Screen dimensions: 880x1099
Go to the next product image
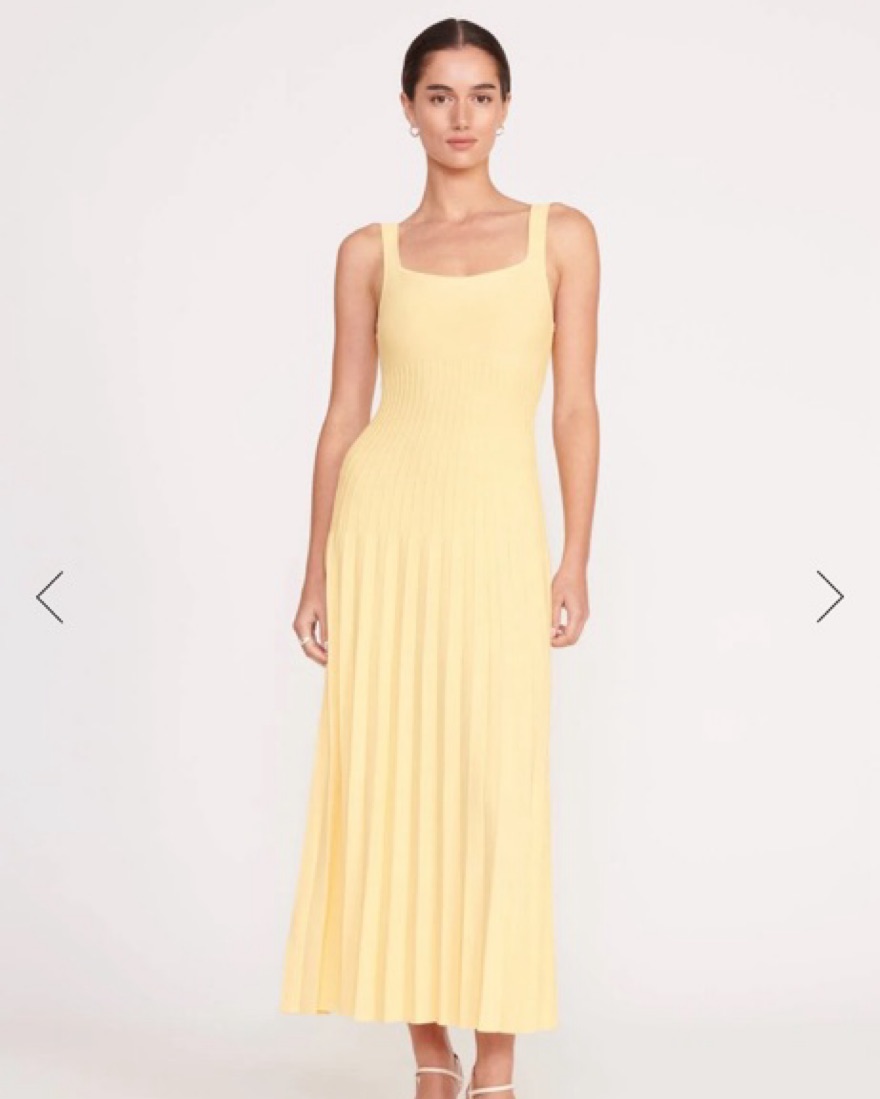click(x=829, y=597)
